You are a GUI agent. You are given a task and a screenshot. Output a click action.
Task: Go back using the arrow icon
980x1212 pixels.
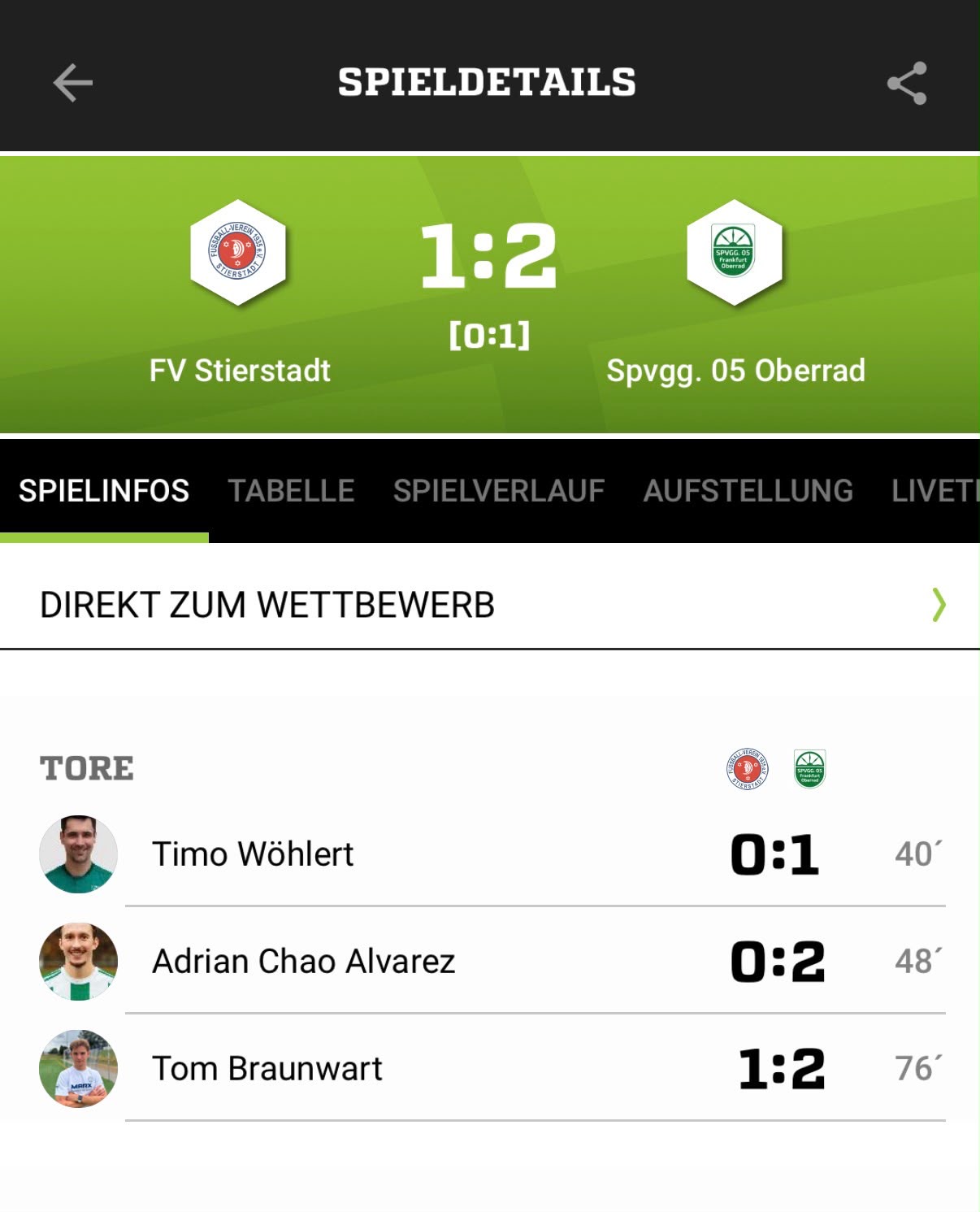[x=73, y=83]
